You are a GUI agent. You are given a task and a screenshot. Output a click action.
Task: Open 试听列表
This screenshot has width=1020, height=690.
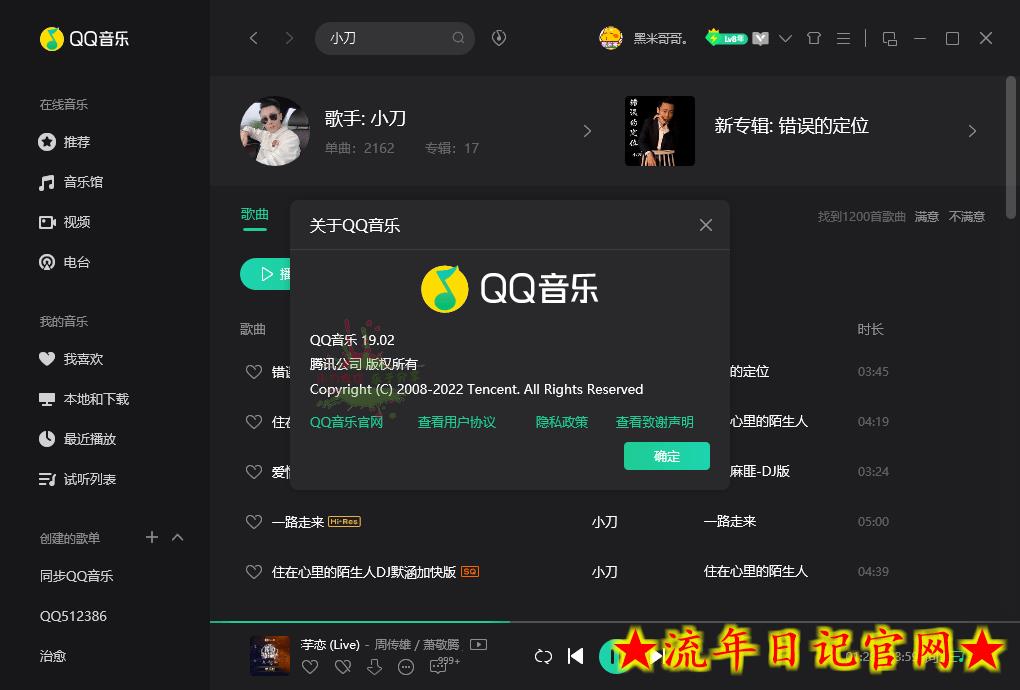pyautogui.click(x=89, y=479)
